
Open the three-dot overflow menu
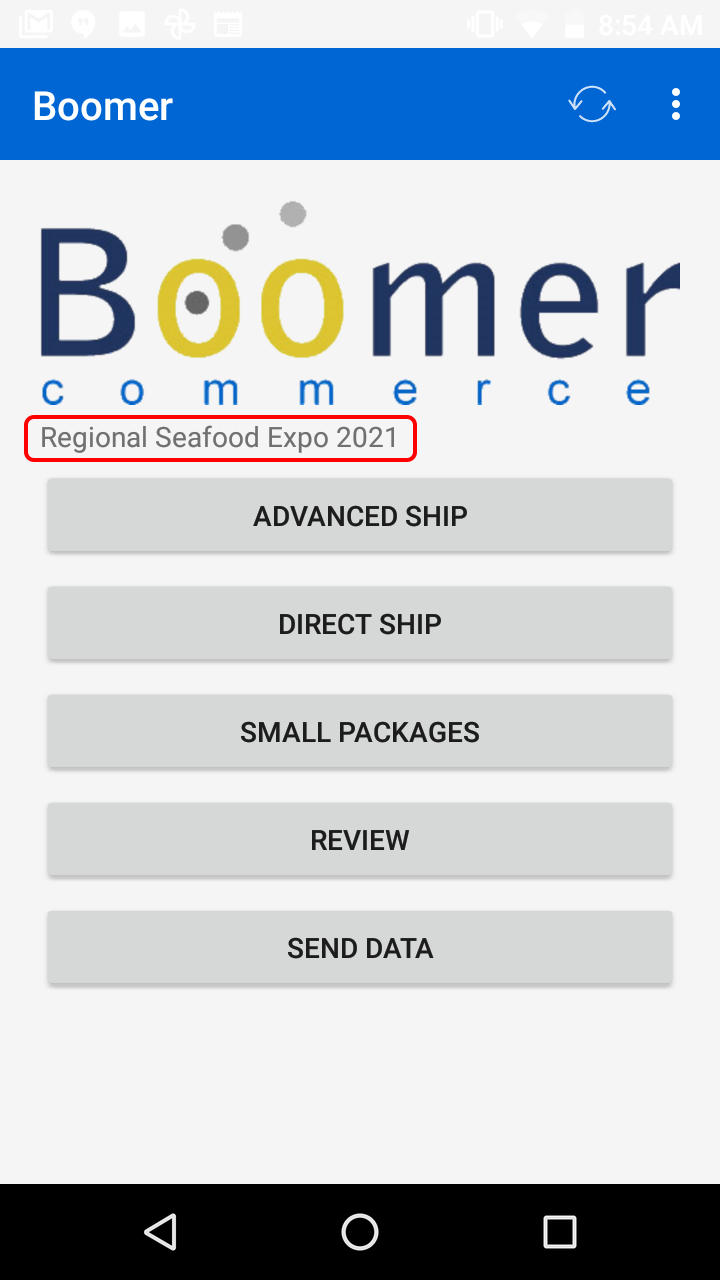click(x=676, y=104)
